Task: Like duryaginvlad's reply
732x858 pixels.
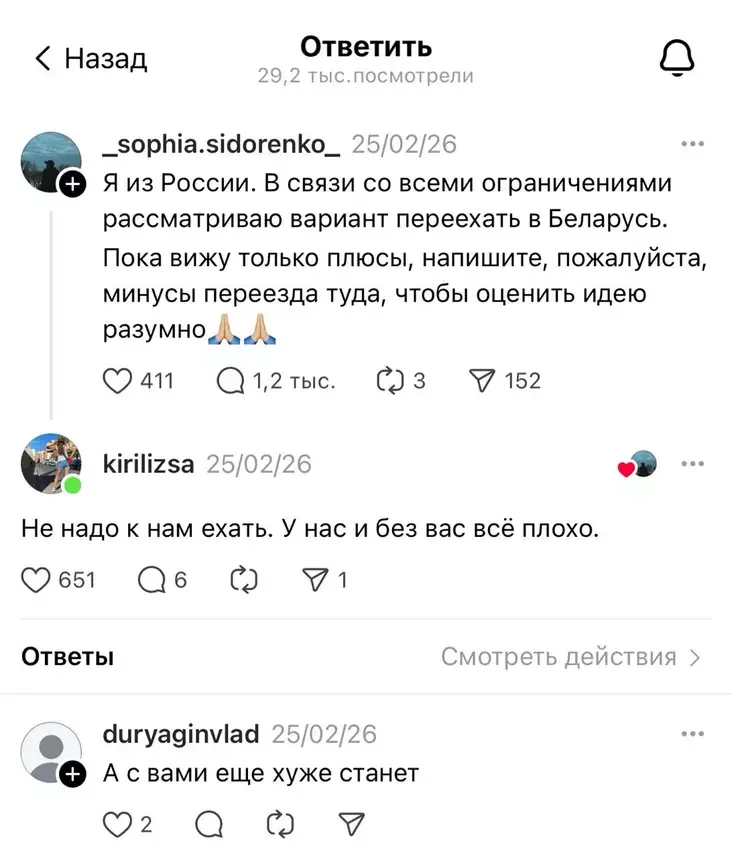Action: coord(119,824)
